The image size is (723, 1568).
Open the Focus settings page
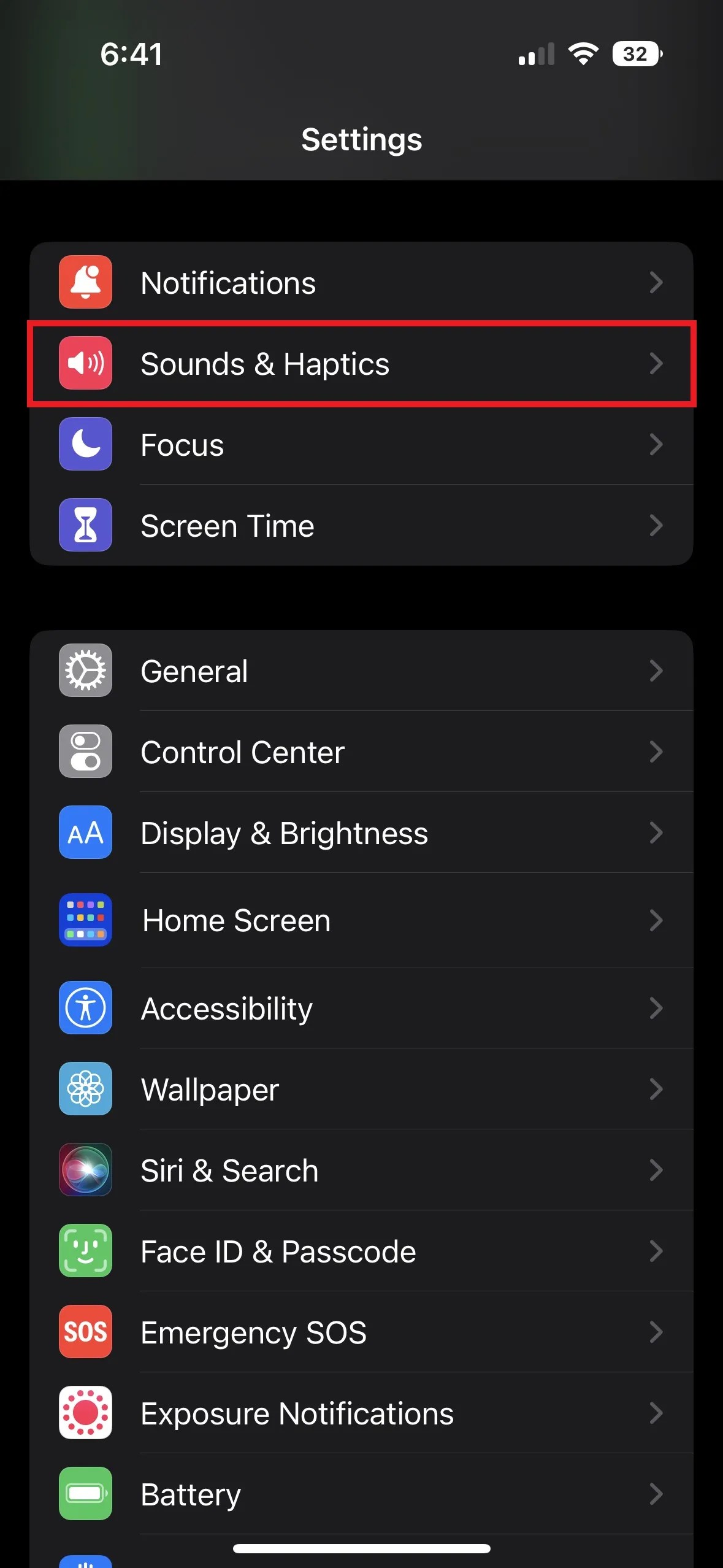click(x=361, y=444)
